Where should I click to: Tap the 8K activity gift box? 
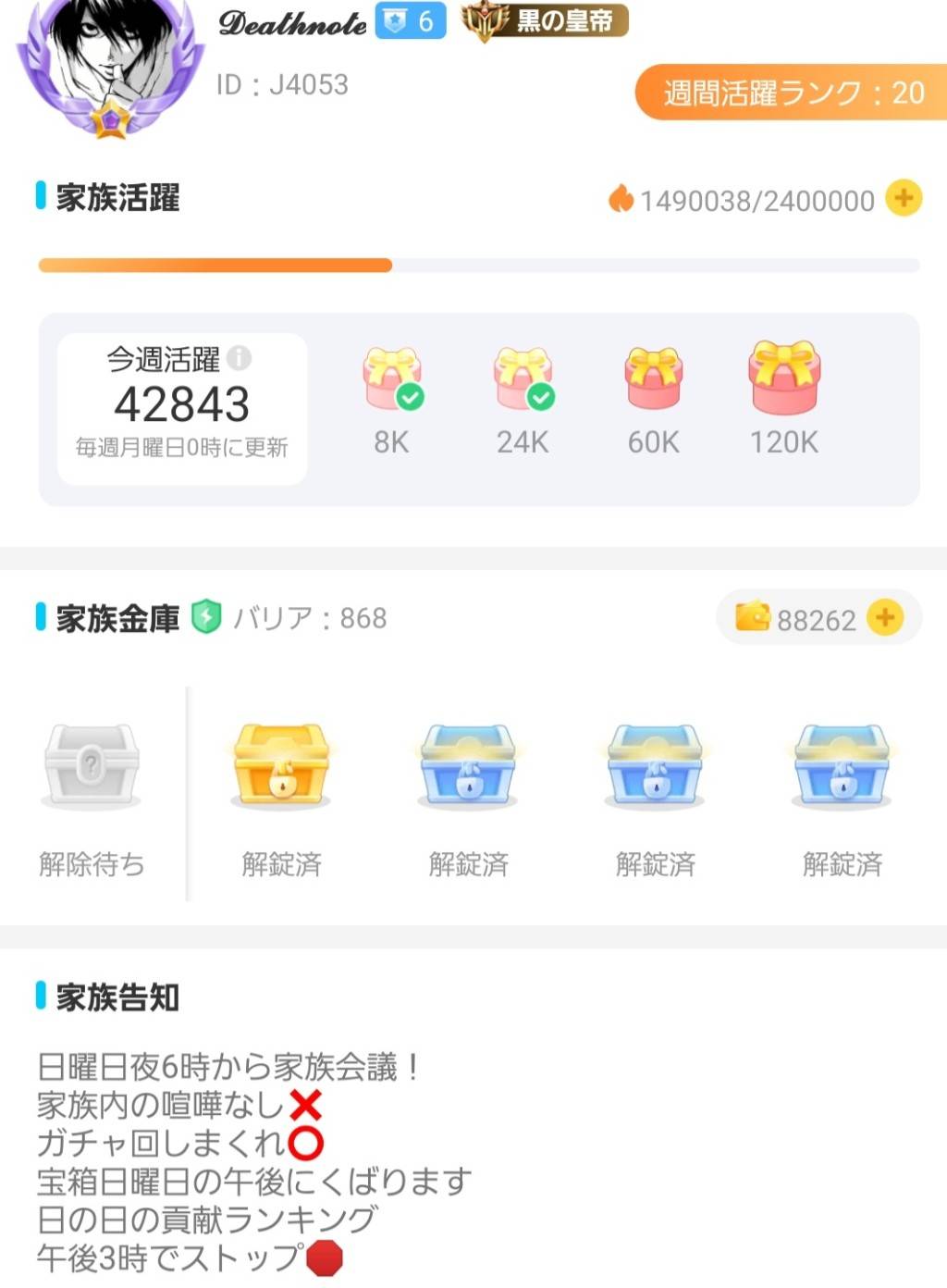pos(391,378)
